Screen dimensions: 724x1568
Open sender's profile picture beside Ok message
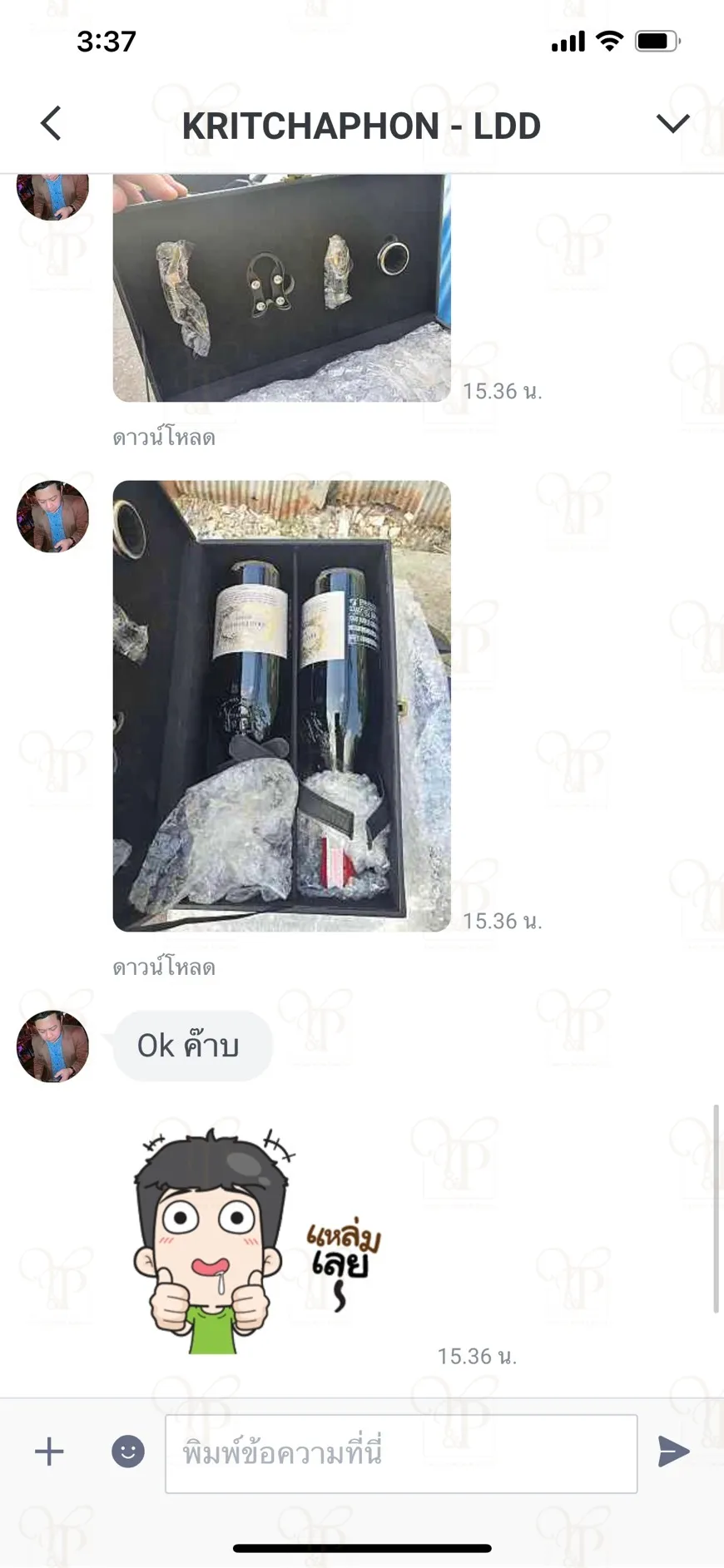click(52, 1046)
